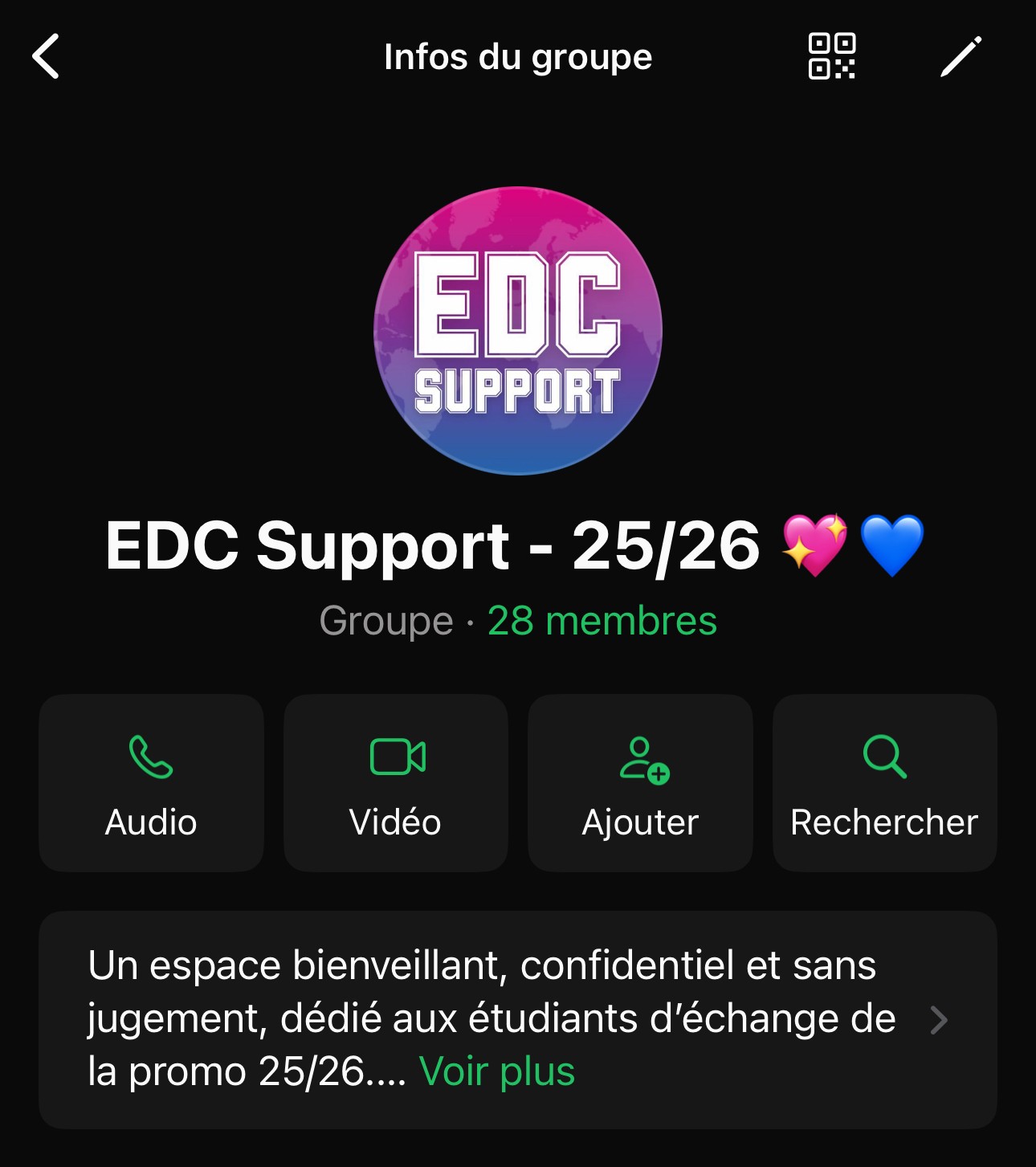The width and height of the screenshot is (1036, 1167).
Task: Start a Vidéo call
Action: tap(396, 783)
